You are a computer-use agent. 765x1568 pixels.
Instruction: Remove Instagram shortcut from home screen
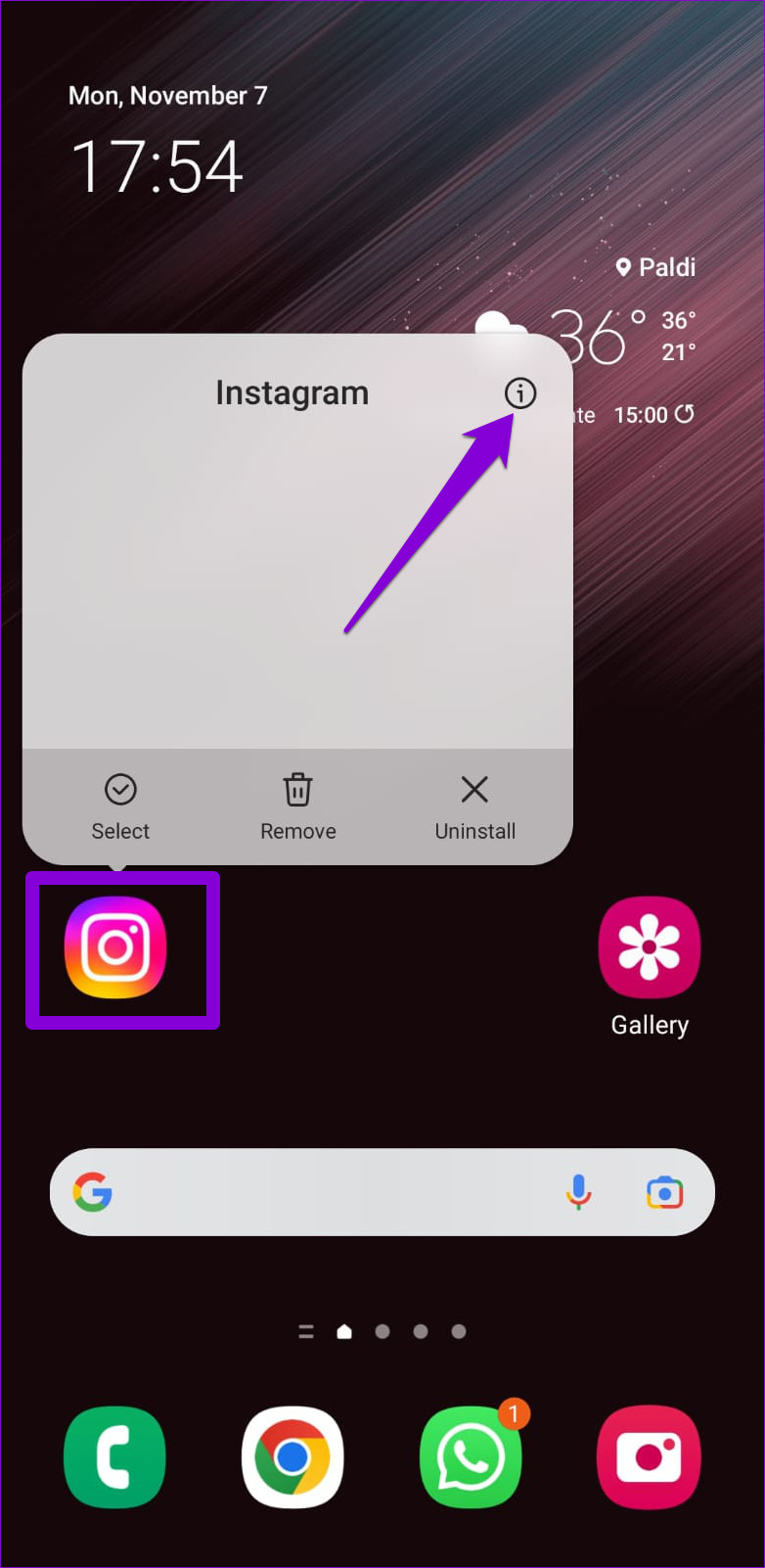point(298,807)
